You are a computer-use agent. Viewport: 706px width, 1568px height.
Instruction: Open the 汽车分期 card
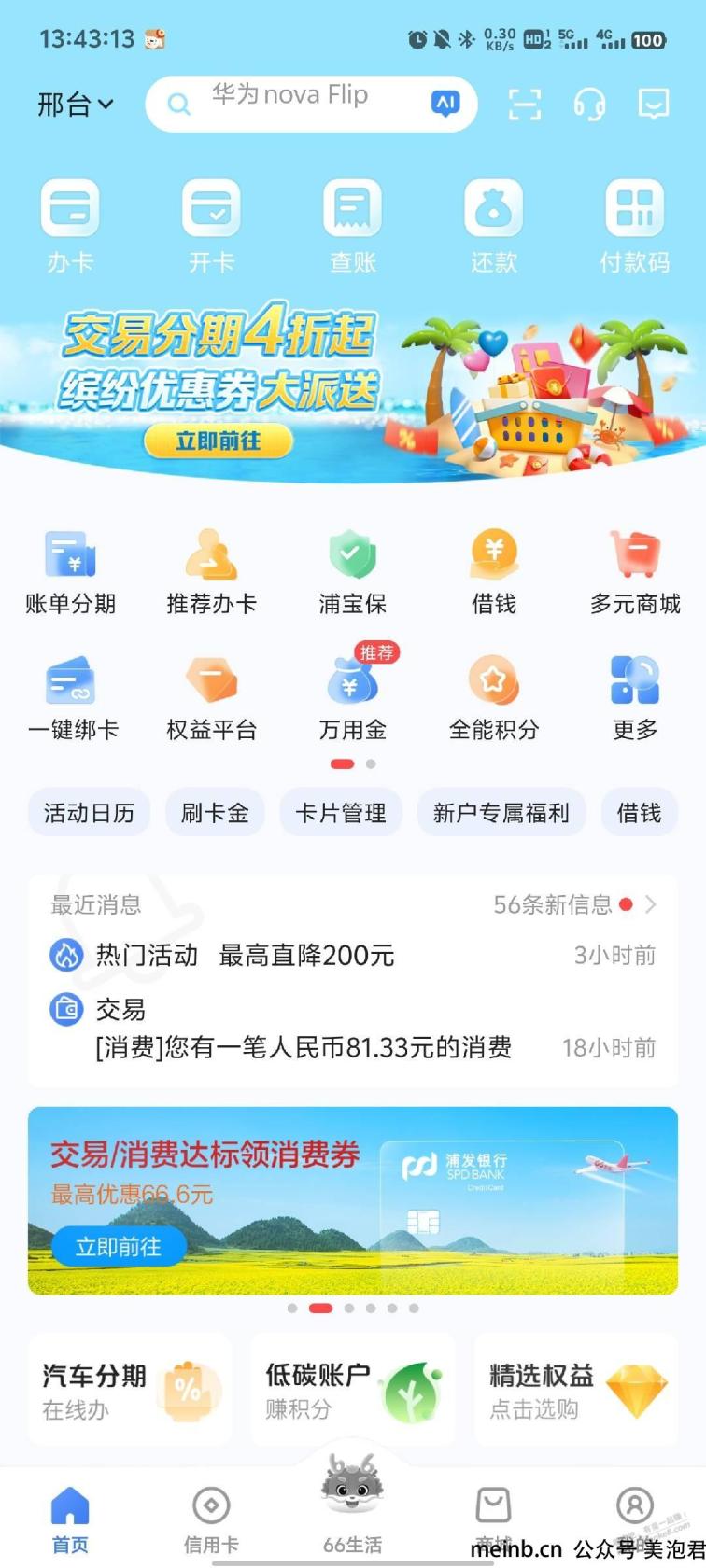click(x=130, y=1389)
